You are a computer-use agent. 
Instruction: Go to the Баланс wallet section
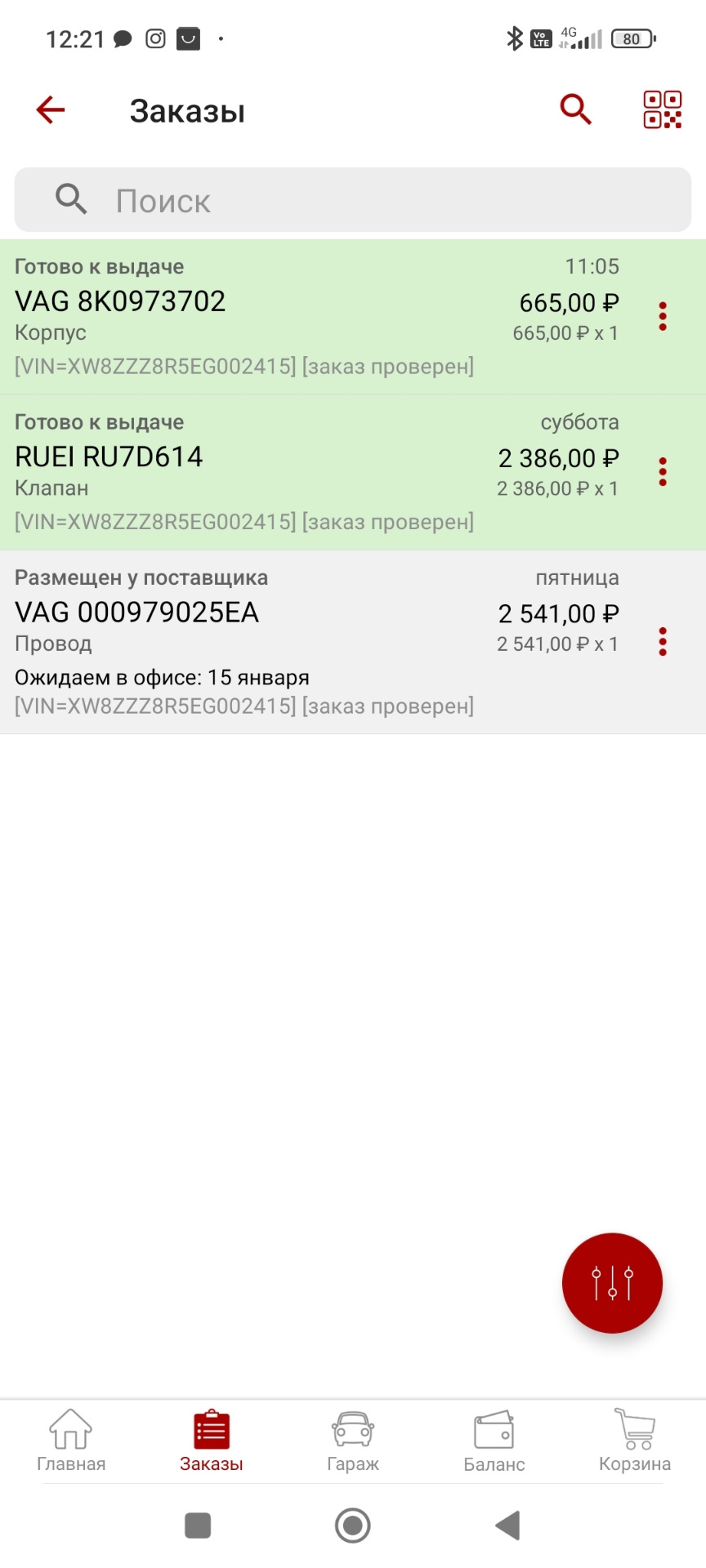494,1441
